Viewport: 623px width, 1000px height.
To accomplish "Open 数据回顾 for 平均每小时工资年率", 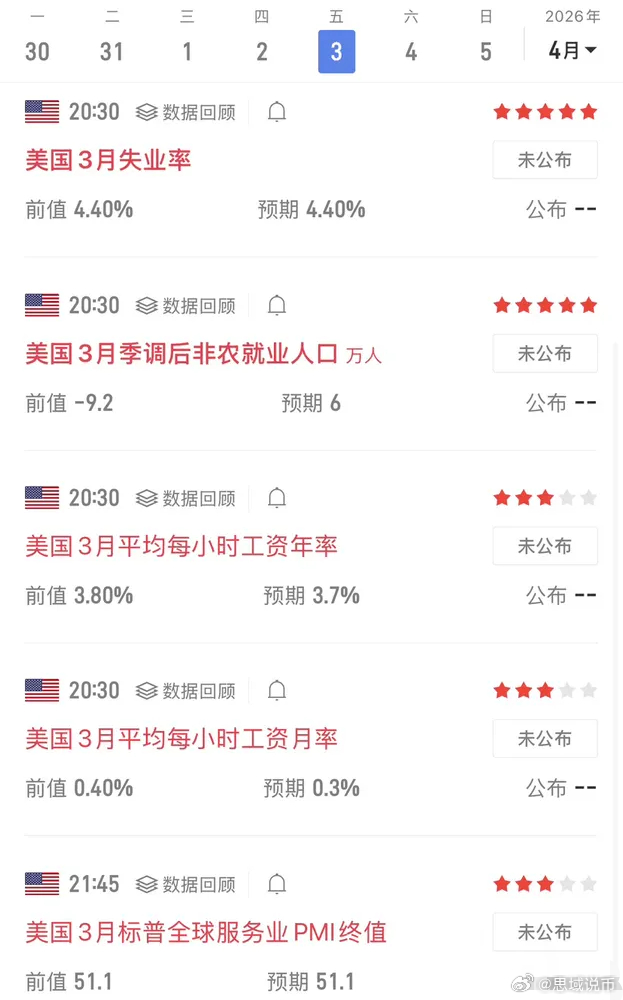I will [x=186, y=498].
